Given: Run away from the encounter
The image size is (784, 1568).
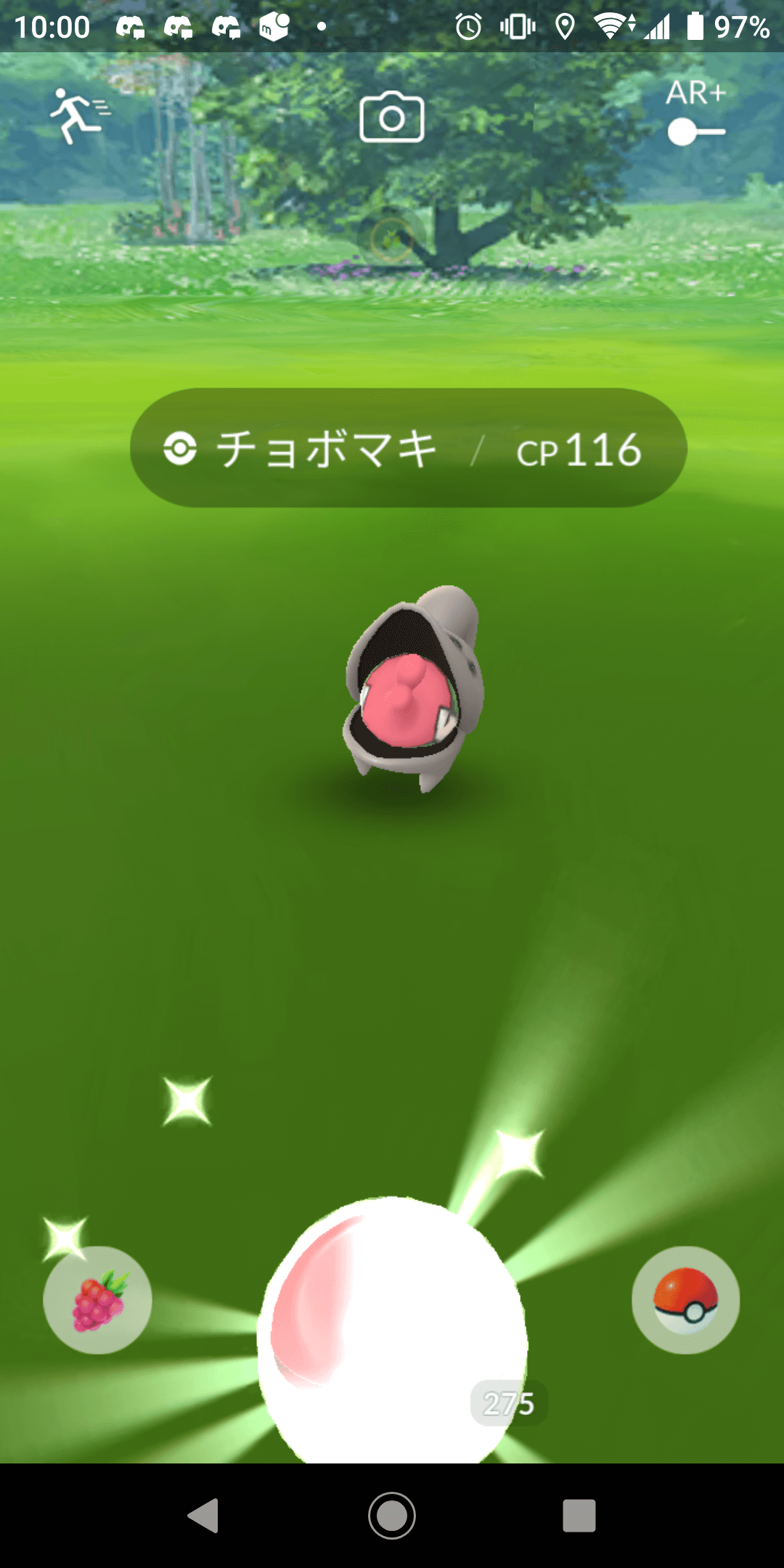Looking at the screenshot, I should click(x=78, y=116).
